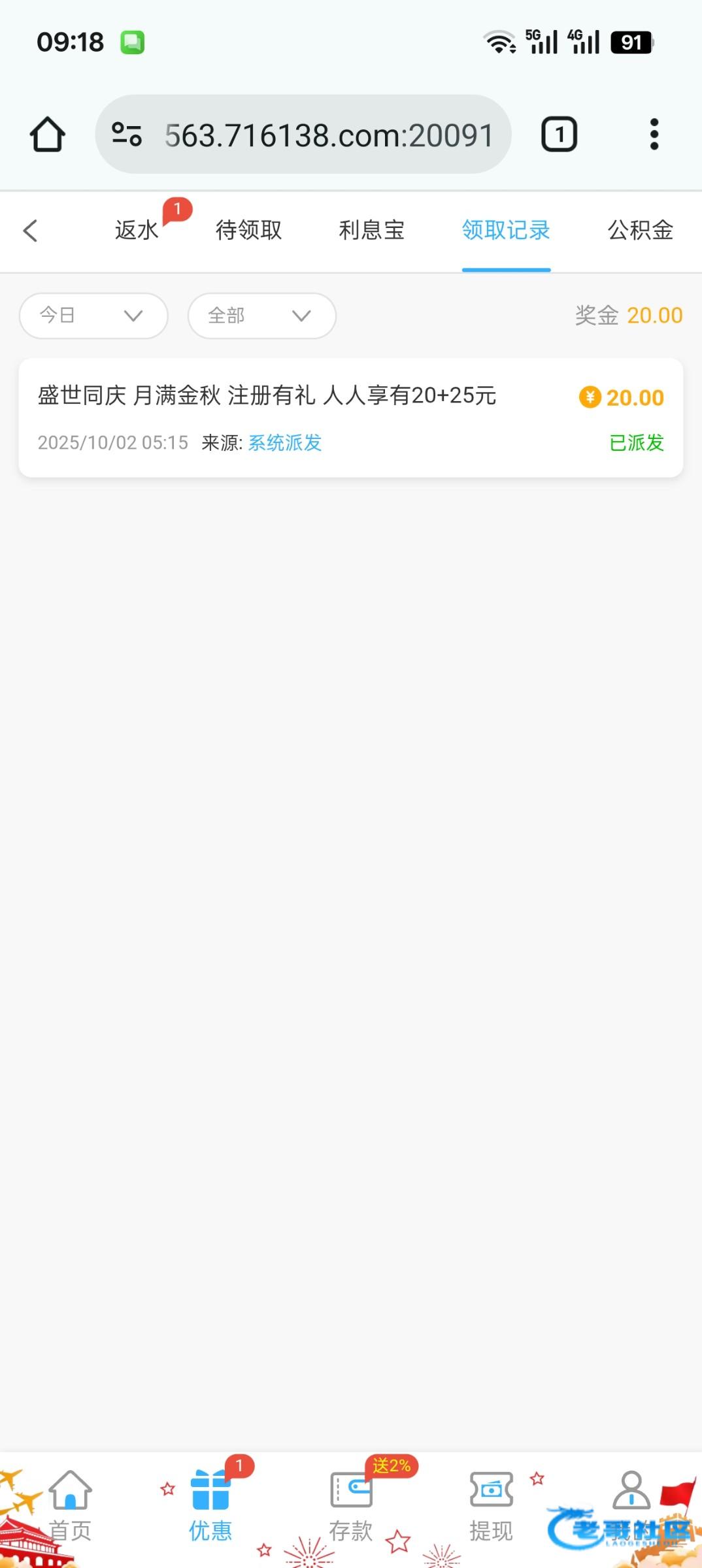This screenshot has height=1568, width=702.
Task: Switch to the 返水 tab
Action: (137, 231)
